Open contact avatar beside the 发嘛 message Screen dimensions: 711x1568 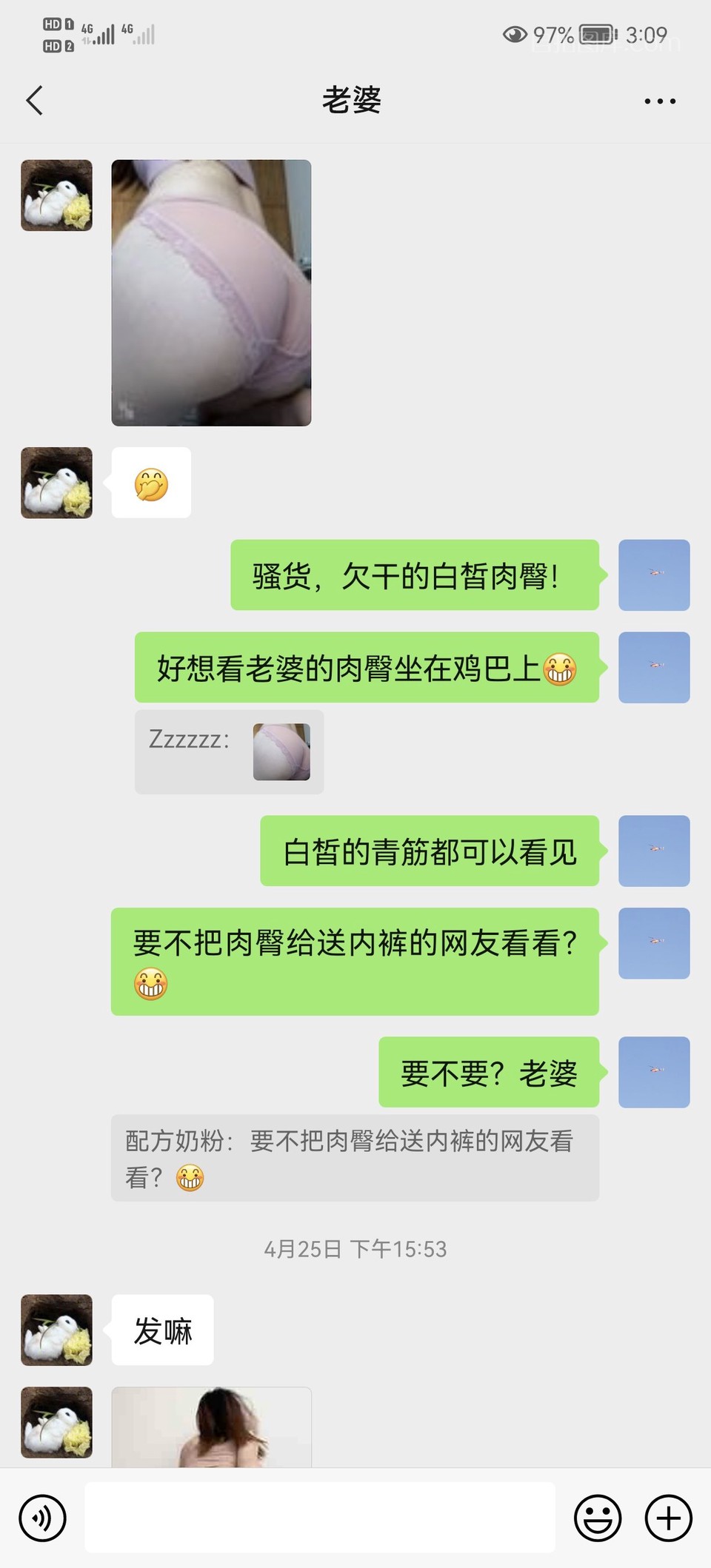pos(57,1330)
